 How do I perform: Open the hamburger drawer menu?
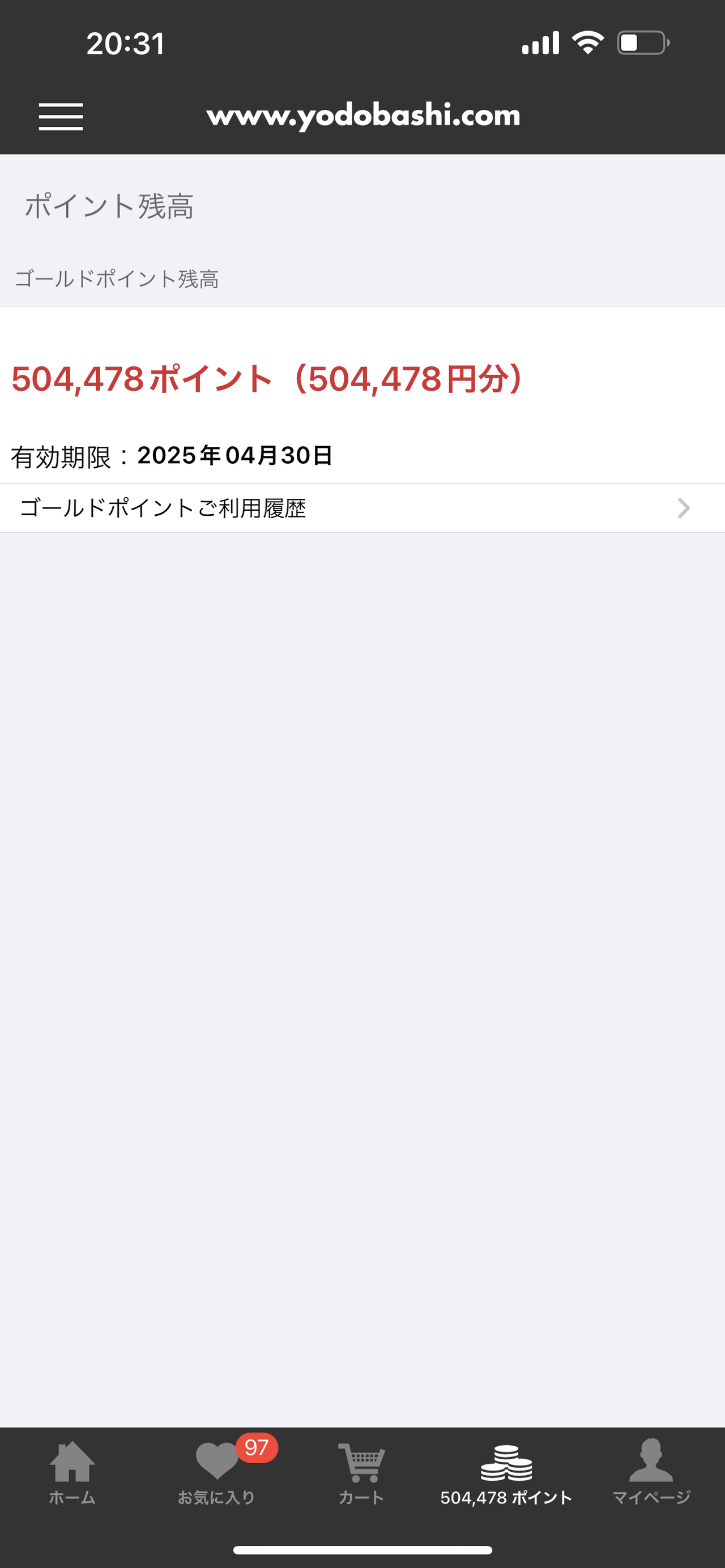pos(61,116)
